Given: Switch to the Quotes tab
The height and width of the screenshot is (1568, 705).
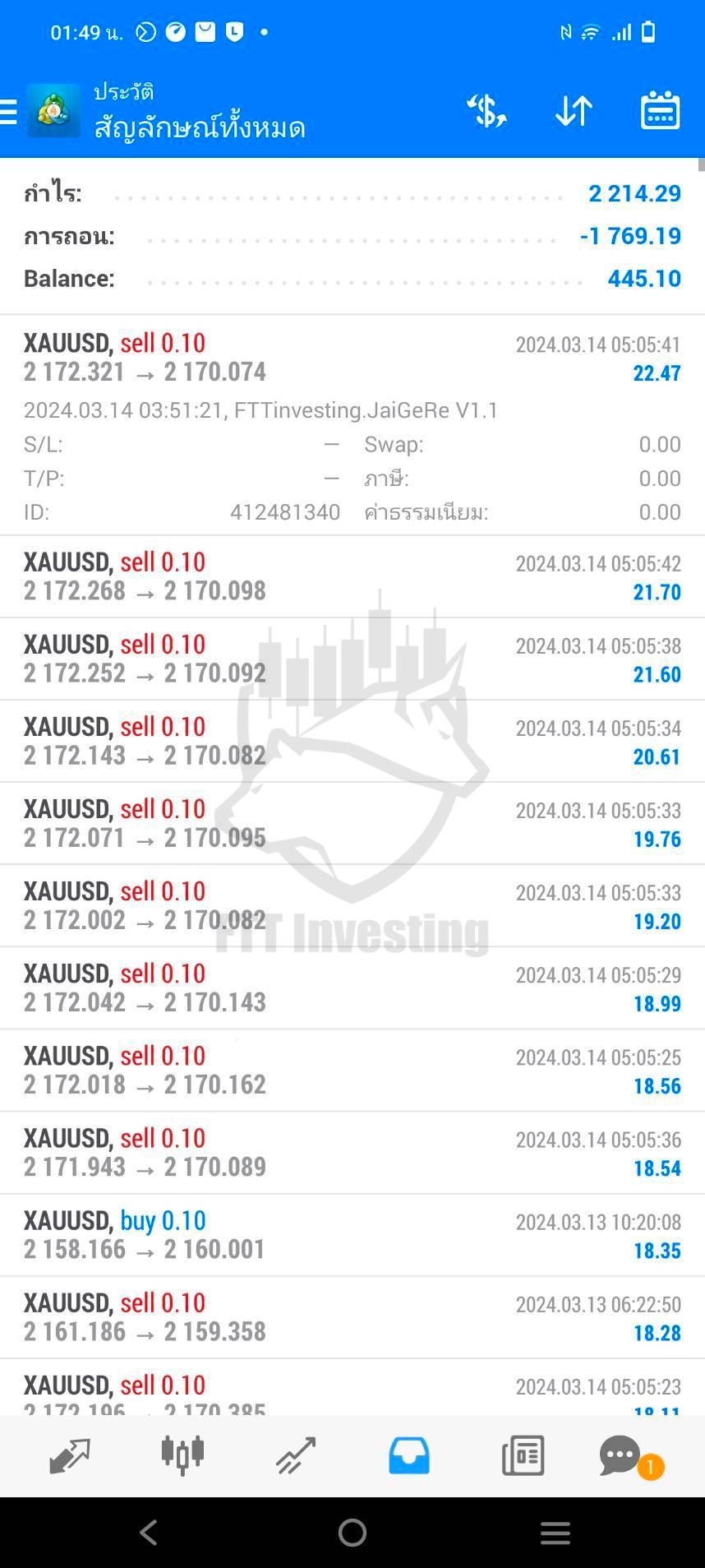Looking at the screenshot, I should pyautogui.click(x=69, y=1455).
